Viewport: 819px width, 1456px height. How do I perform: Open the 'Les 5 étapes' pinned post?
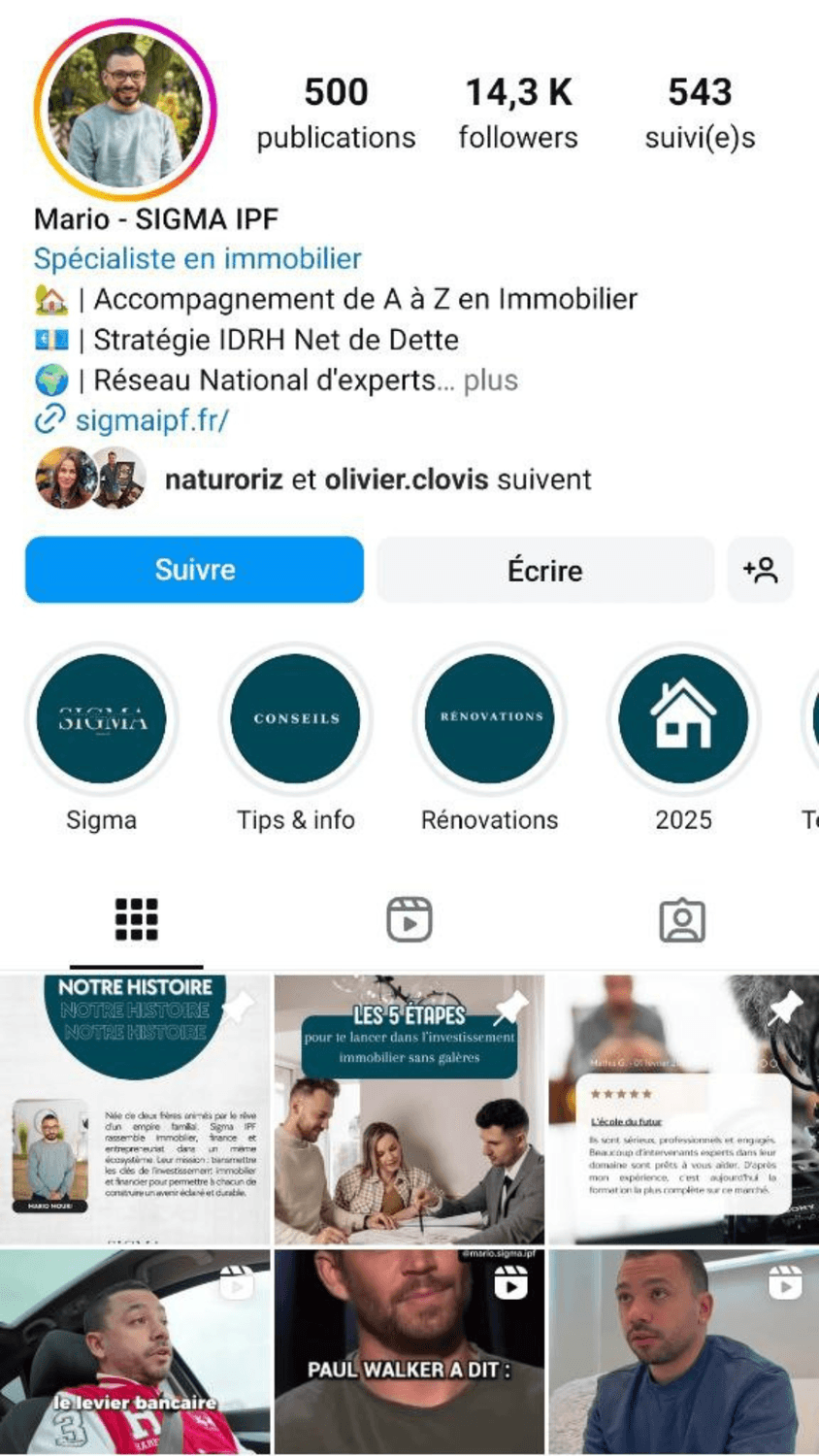click(409, 1109)
